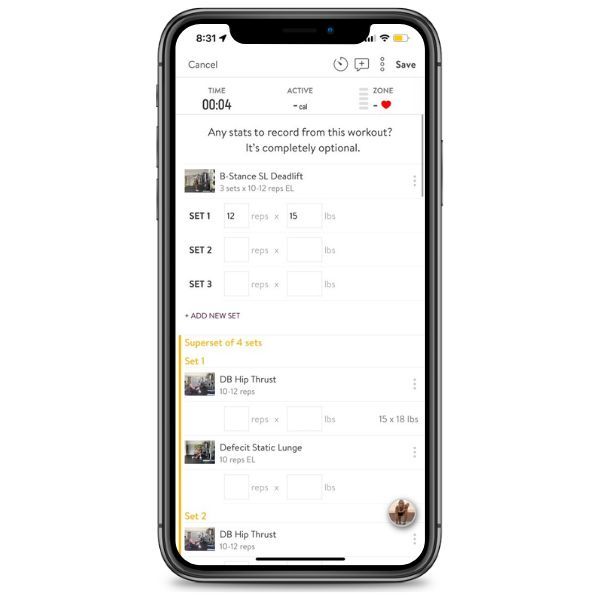
Task: Open the B-Stance SL Deadlift exercise video thumbnail
Action: pos(199,181)
